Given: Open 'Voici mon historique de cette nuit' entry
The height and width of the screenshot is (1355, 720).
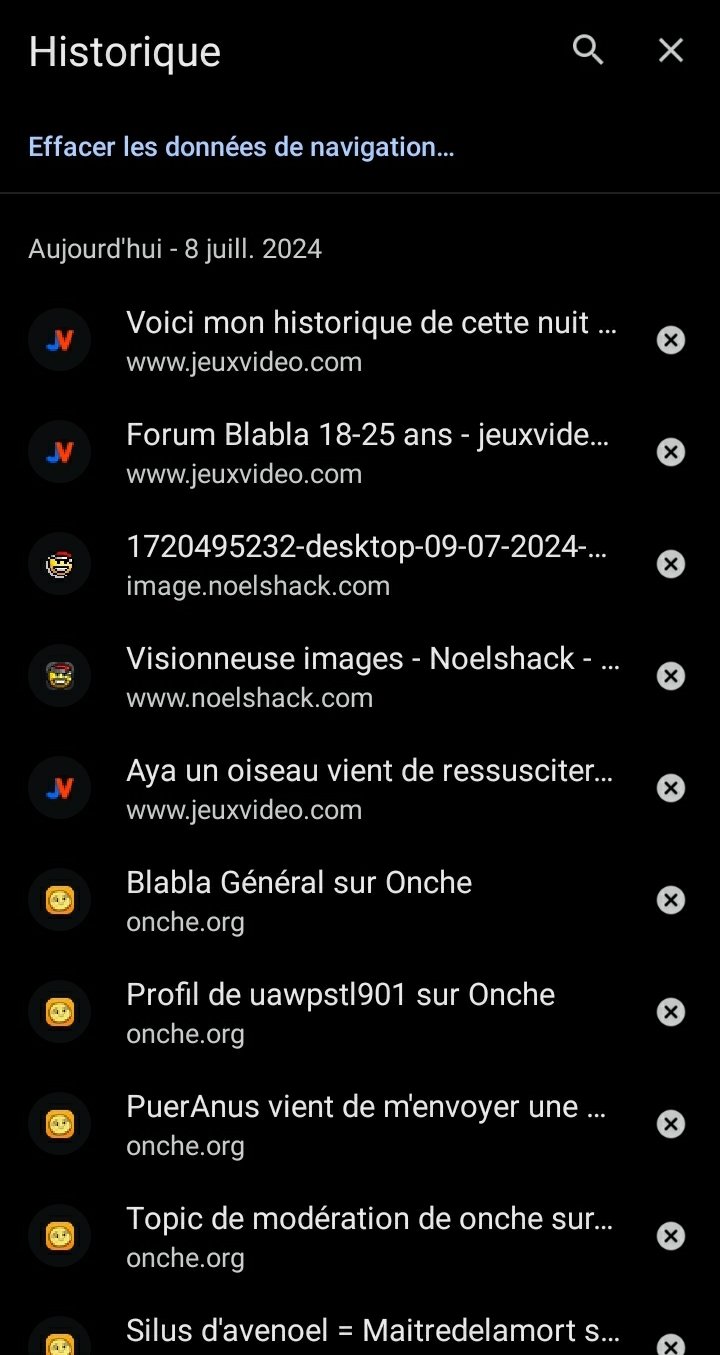Looking at the screenshot, I should [x=370, y=340].
